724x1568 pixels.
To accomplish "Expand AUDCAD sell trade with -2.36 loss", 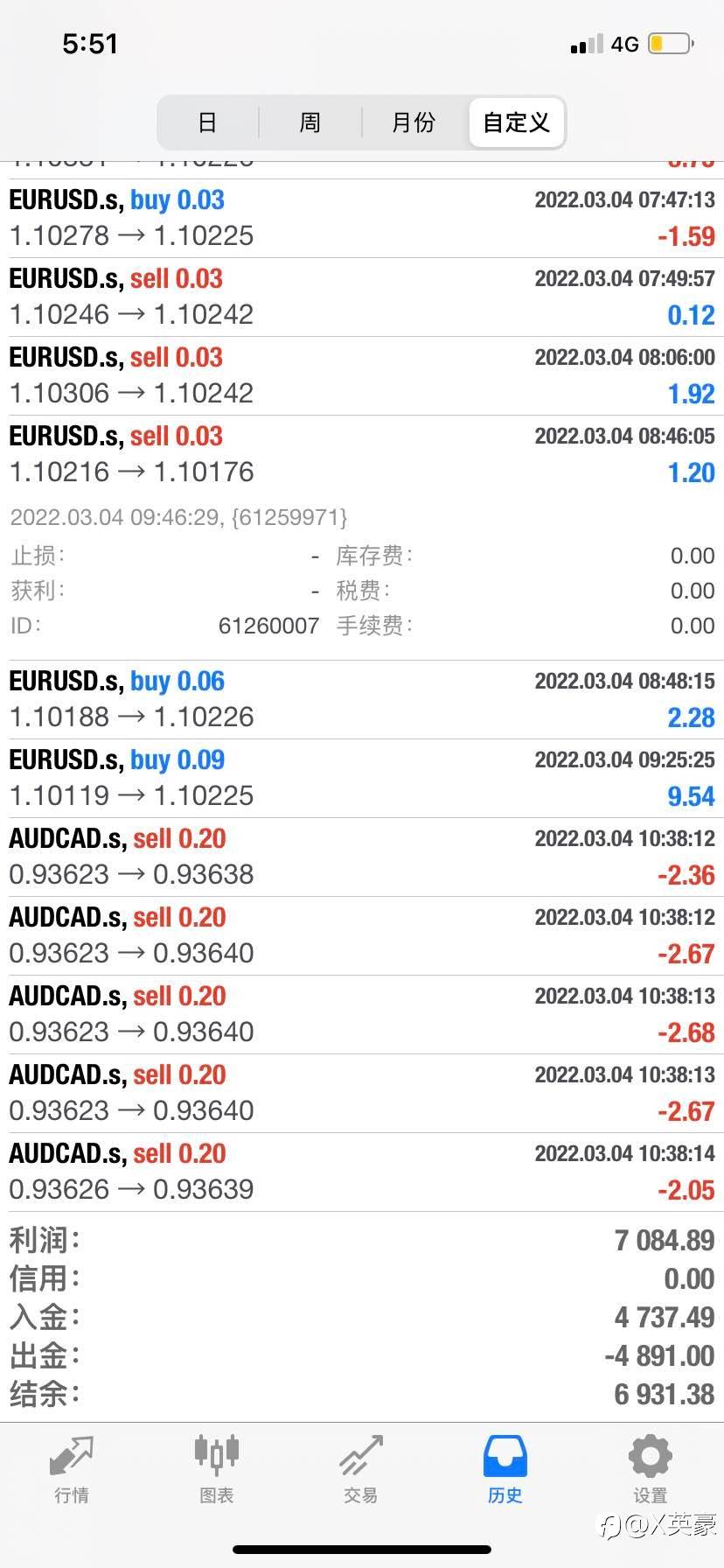I will (362, 857).
